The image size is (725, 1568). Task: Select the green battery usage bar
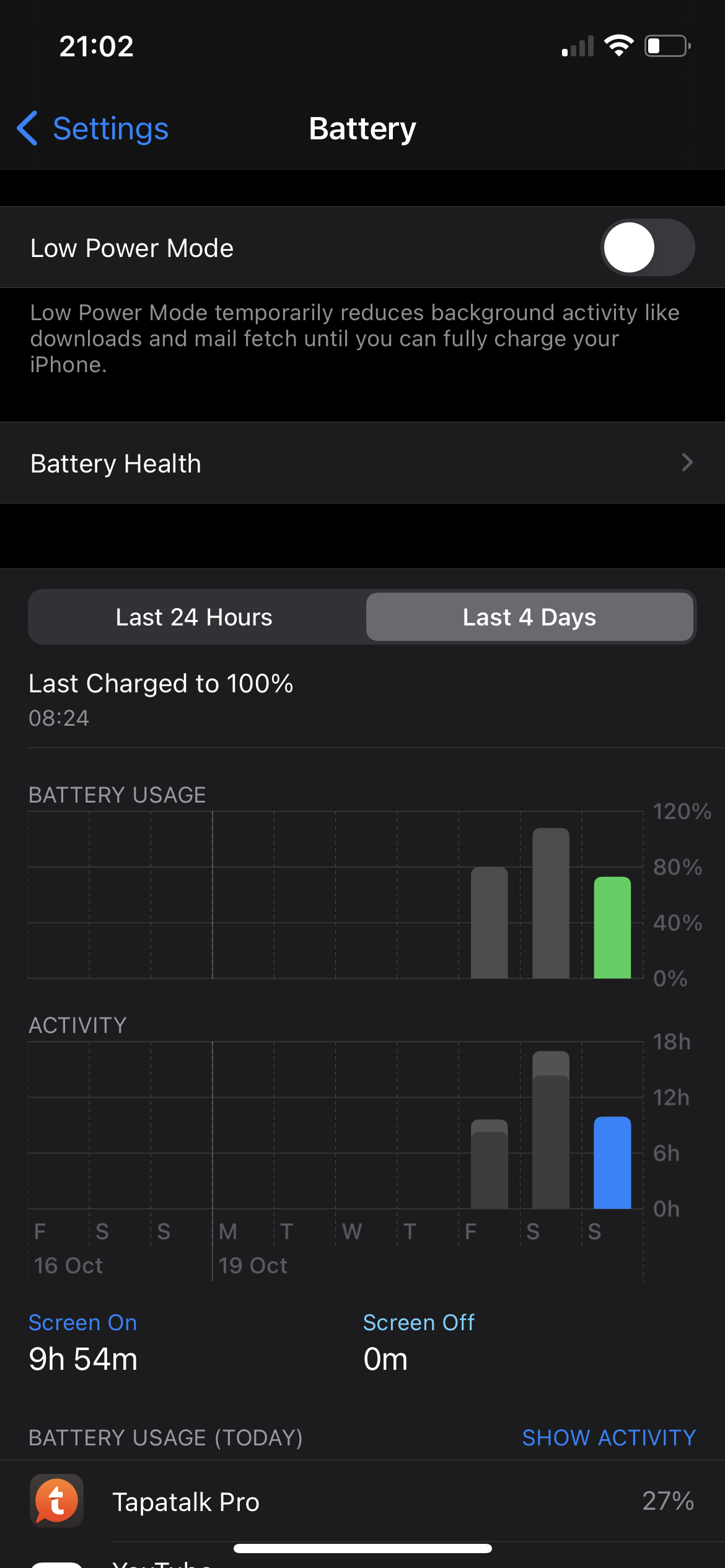[x=612, y=928]
